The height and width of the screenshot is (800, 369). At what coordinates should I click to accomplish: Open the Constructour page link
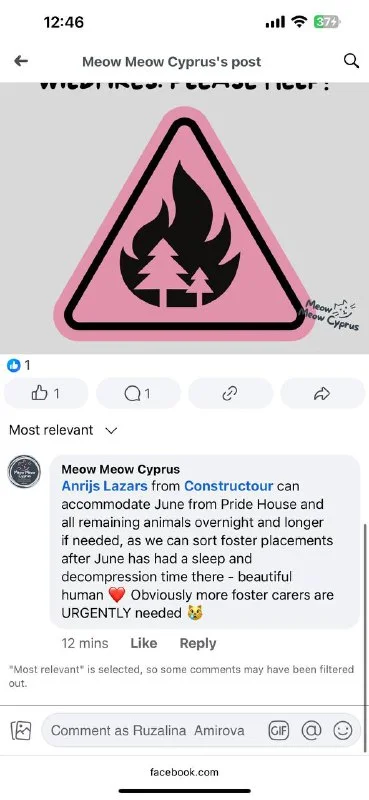pyautogui.click(x=228, y=486)
